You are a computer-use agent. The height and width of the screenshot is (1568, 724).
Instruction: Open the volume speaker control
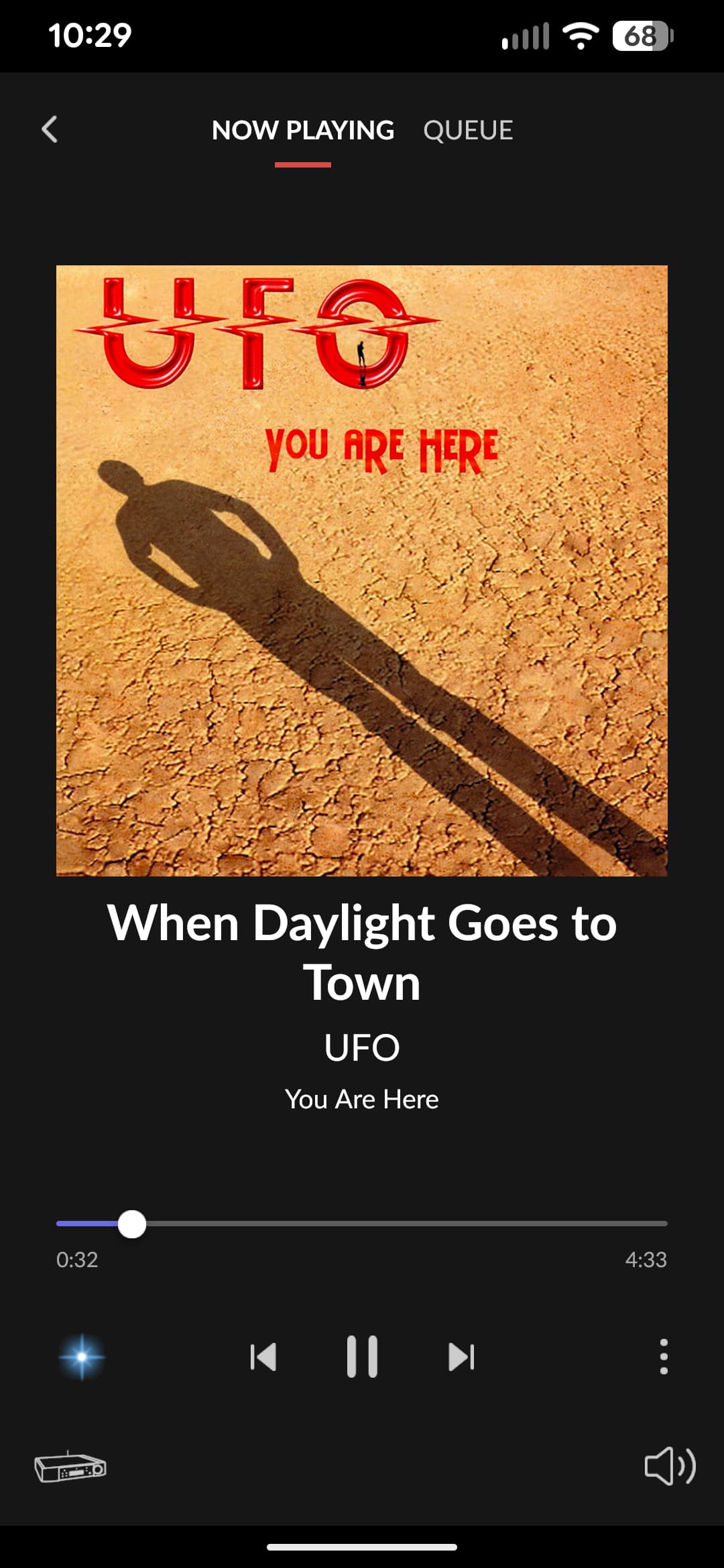click(x=669, y=1466)
